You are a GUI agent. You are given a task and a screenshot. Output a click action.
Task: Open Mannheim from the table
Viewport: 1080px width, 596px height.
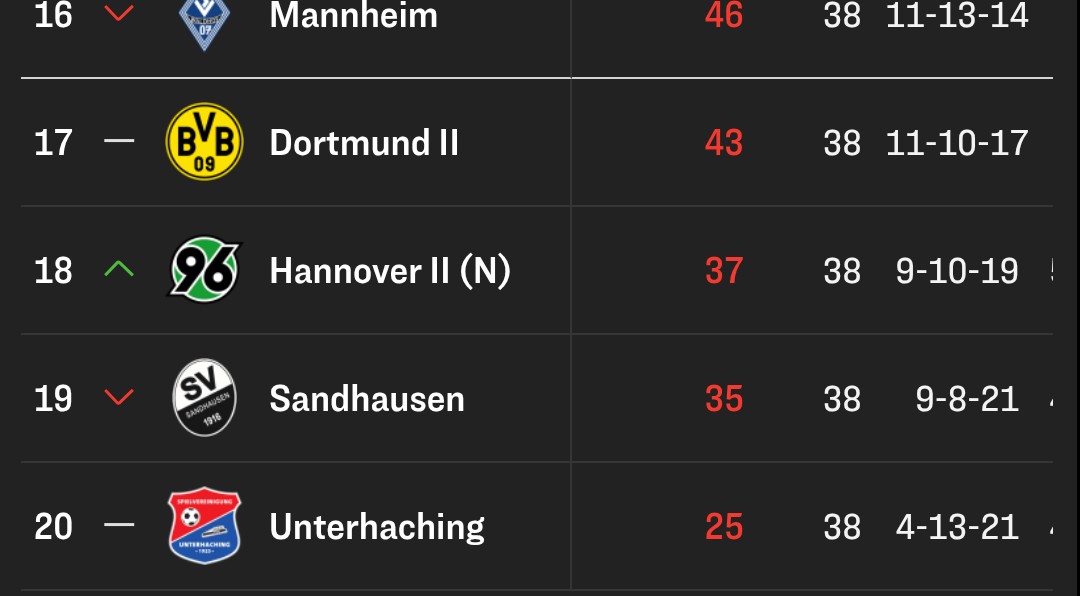353,17
